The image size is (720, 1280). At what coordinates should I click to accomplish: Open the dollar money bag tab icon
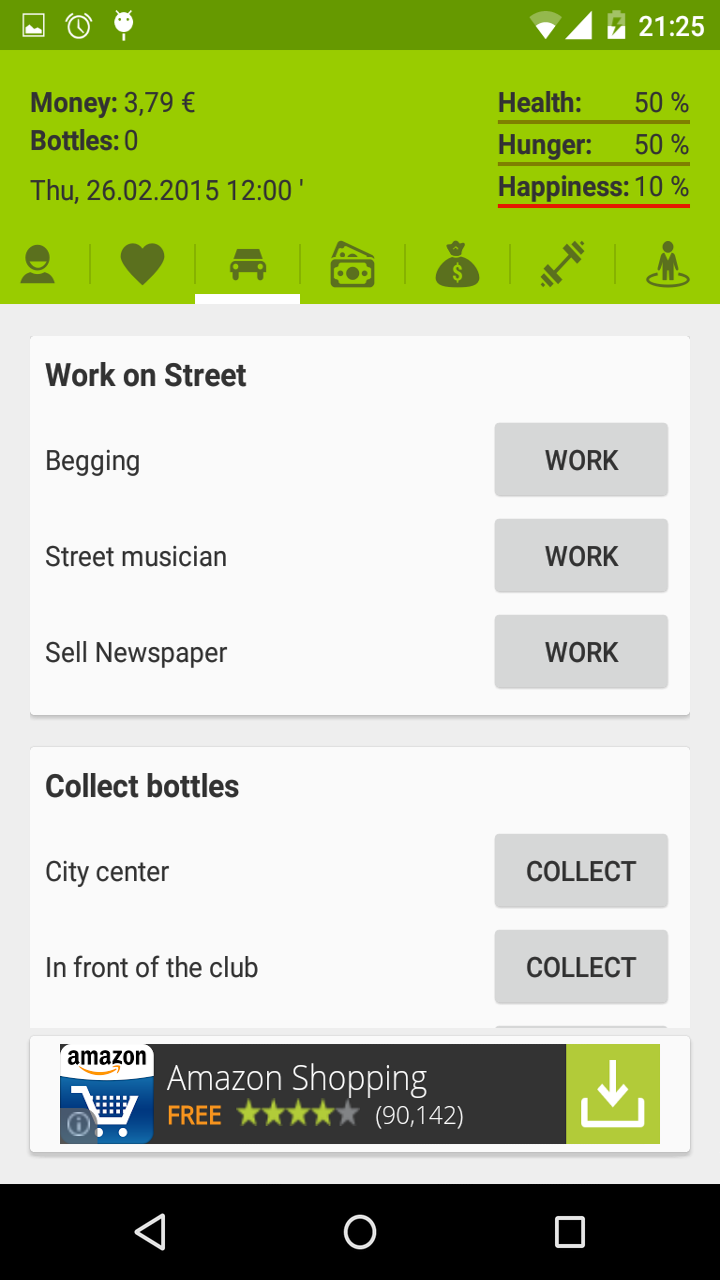coord(457,263)
